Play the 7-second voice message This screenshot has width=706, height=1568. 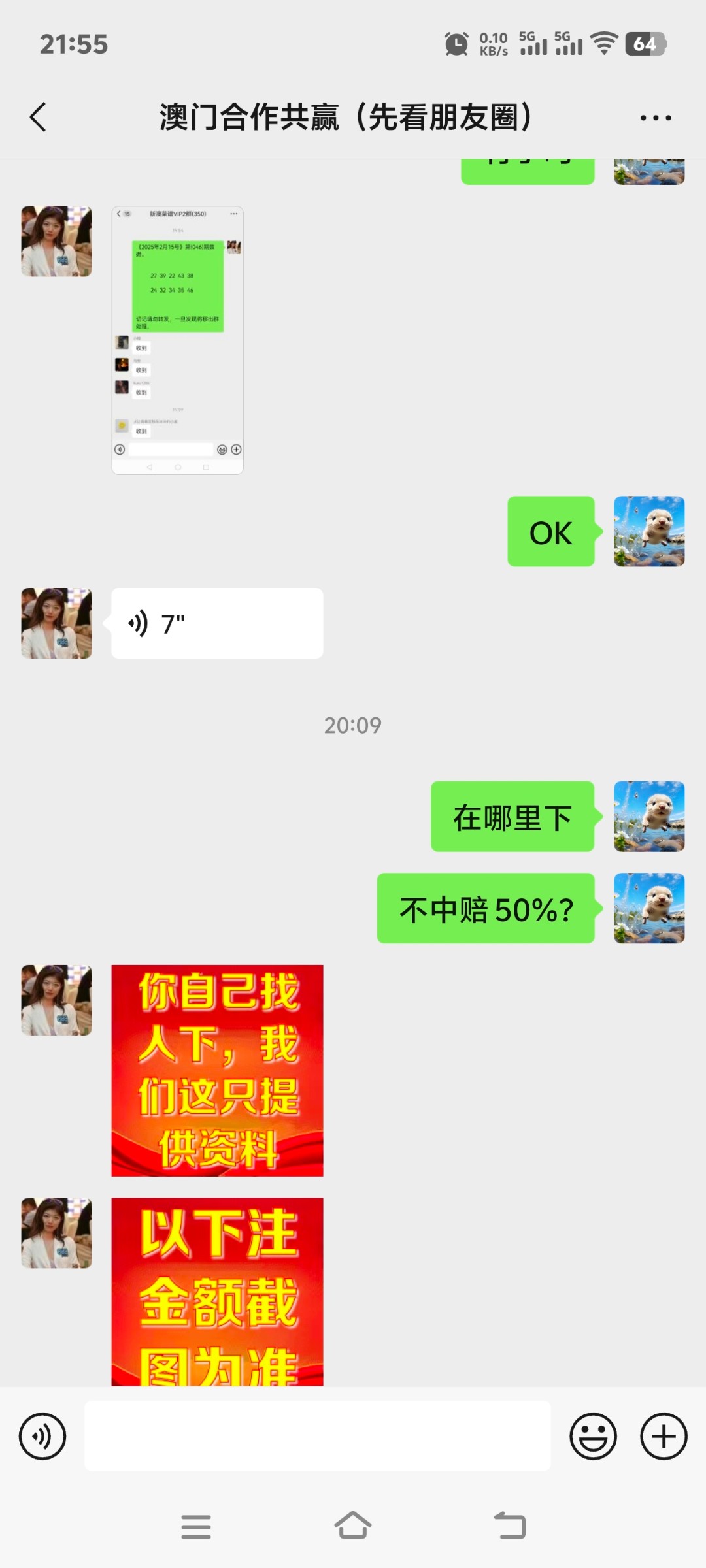click(216, 623)
